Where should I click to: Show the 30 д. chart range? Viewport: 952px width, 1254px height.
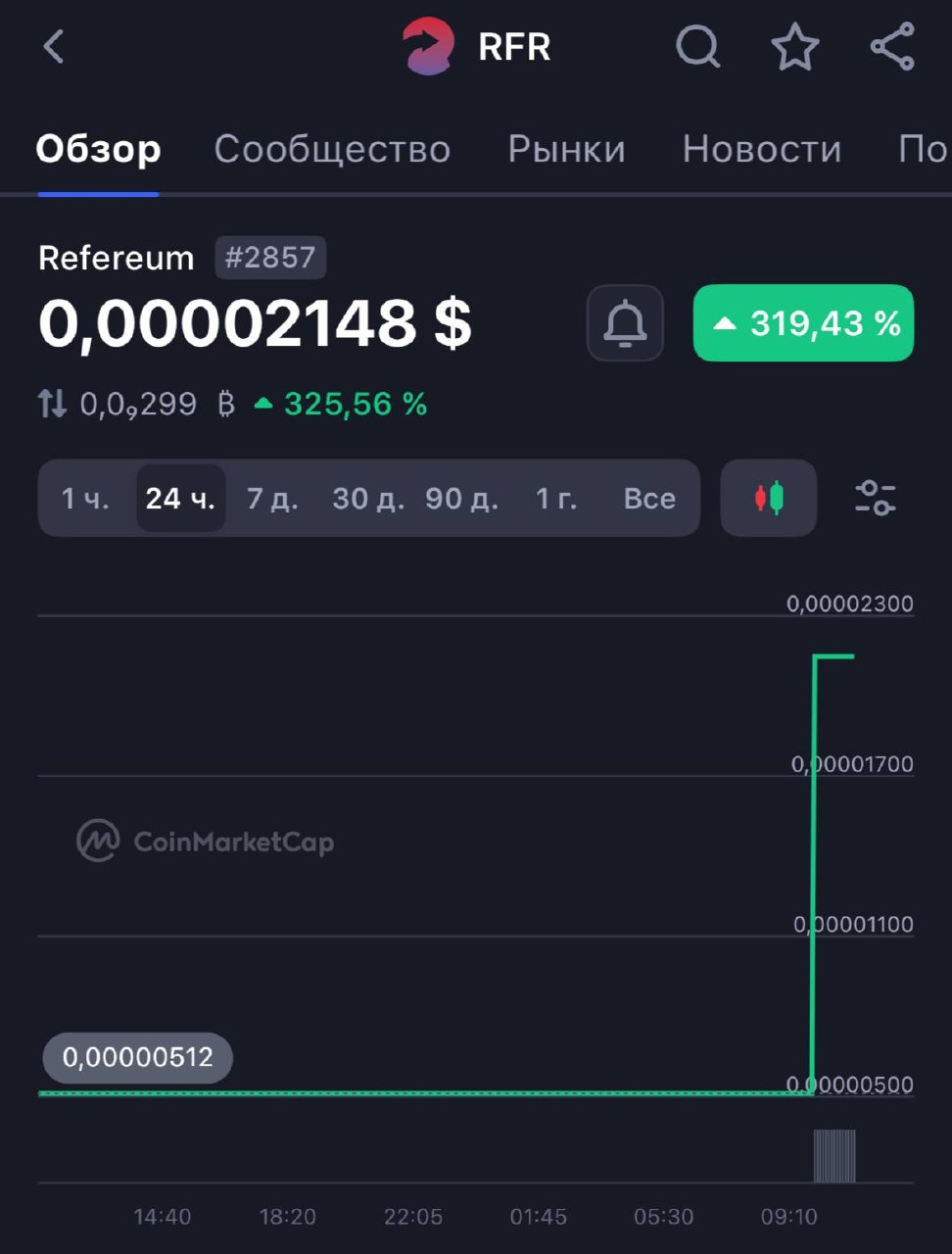368,499
